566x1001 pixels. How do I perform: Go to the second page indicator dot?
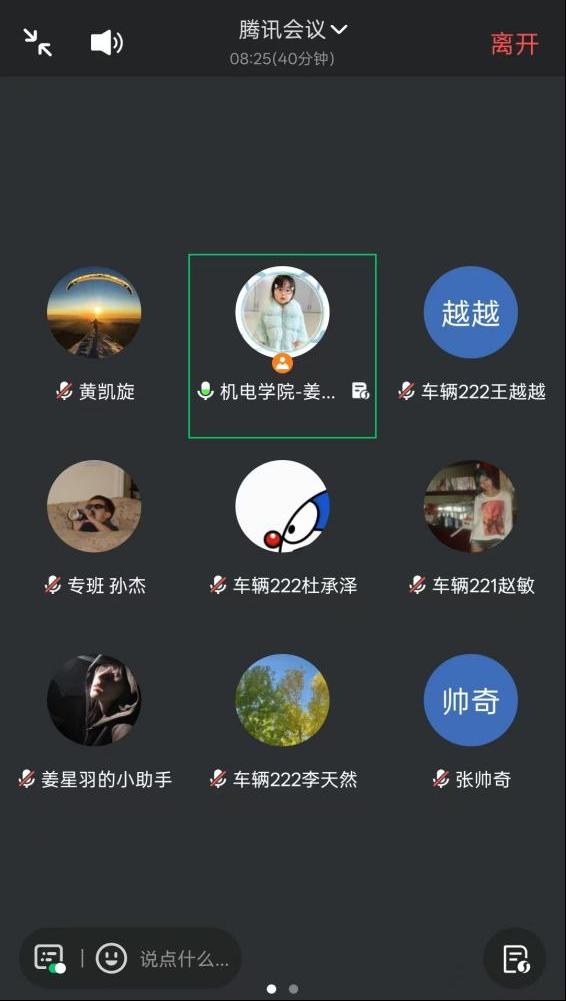click(x=293, y=989)
